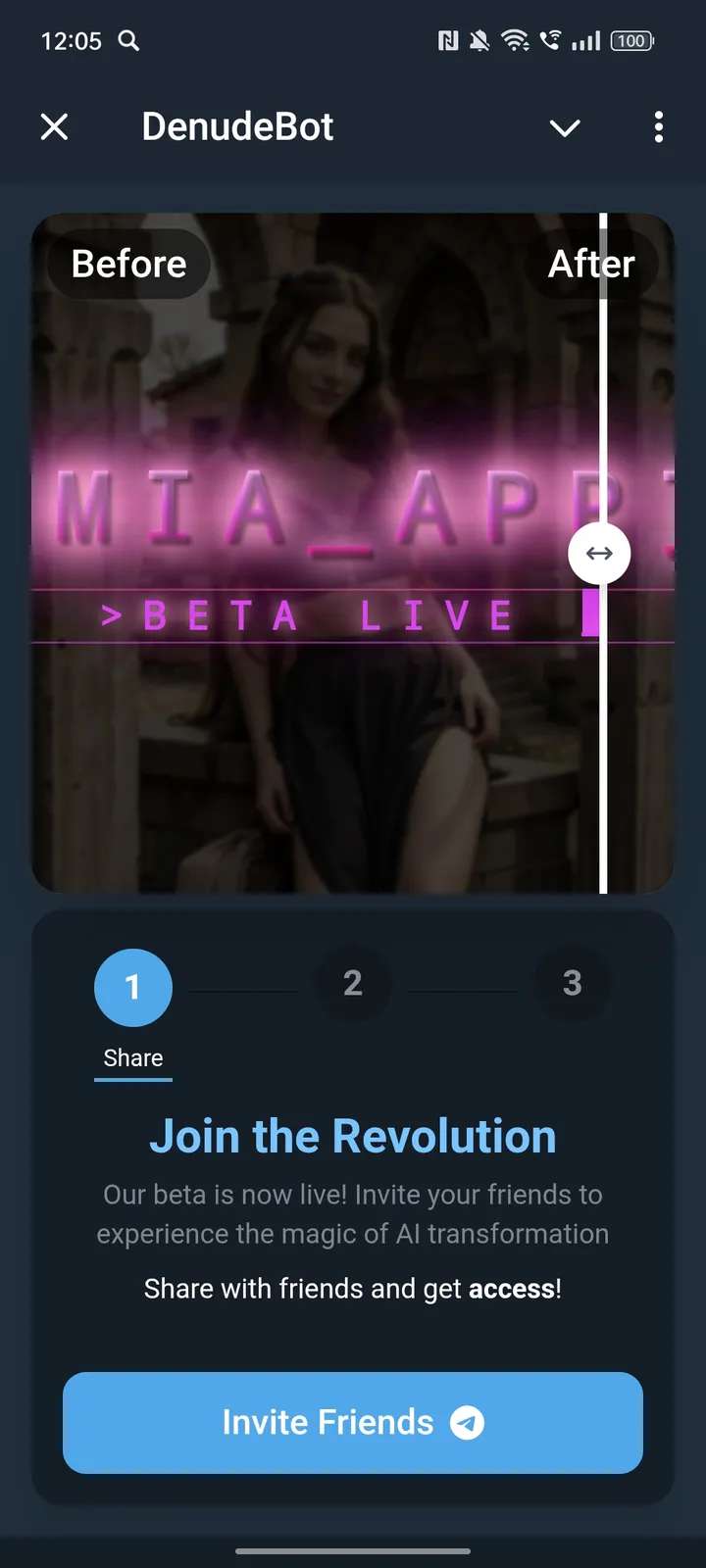Open the three-dot overflow menu
This screenshot has height=1568, width=706.
click(658, 126)
